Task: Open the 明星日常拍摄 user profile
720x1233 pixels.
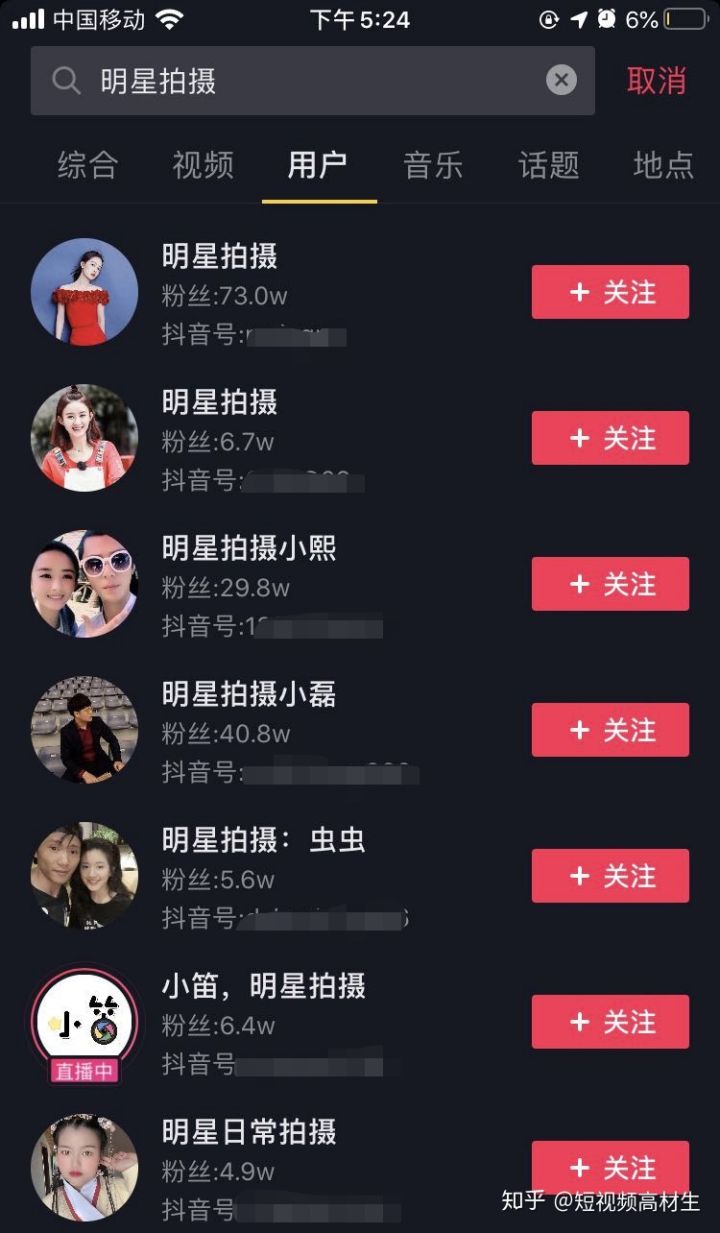Action: point(249,1132)
